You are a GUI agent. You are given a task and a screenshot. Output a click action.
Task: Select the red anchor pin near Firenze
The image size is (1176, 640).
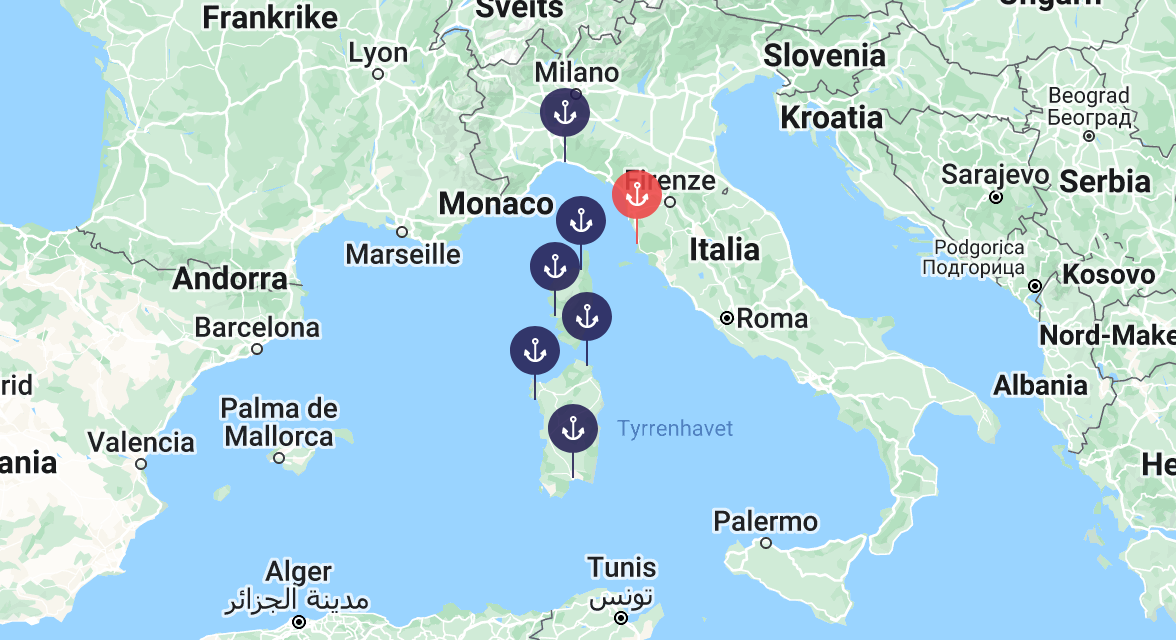pos(637,195)
